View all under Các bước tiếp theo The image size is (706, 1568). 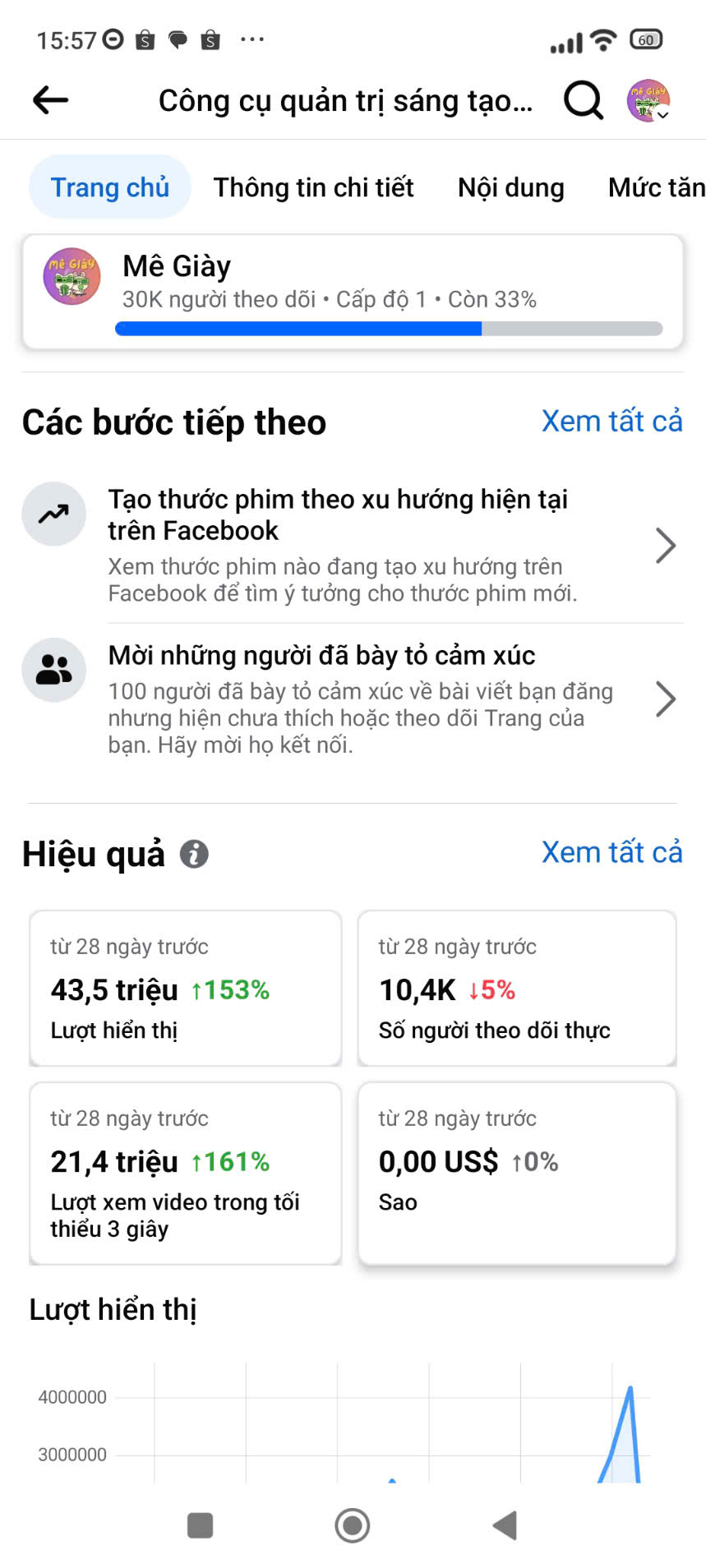pyautogui.click(x=611, y=421)
